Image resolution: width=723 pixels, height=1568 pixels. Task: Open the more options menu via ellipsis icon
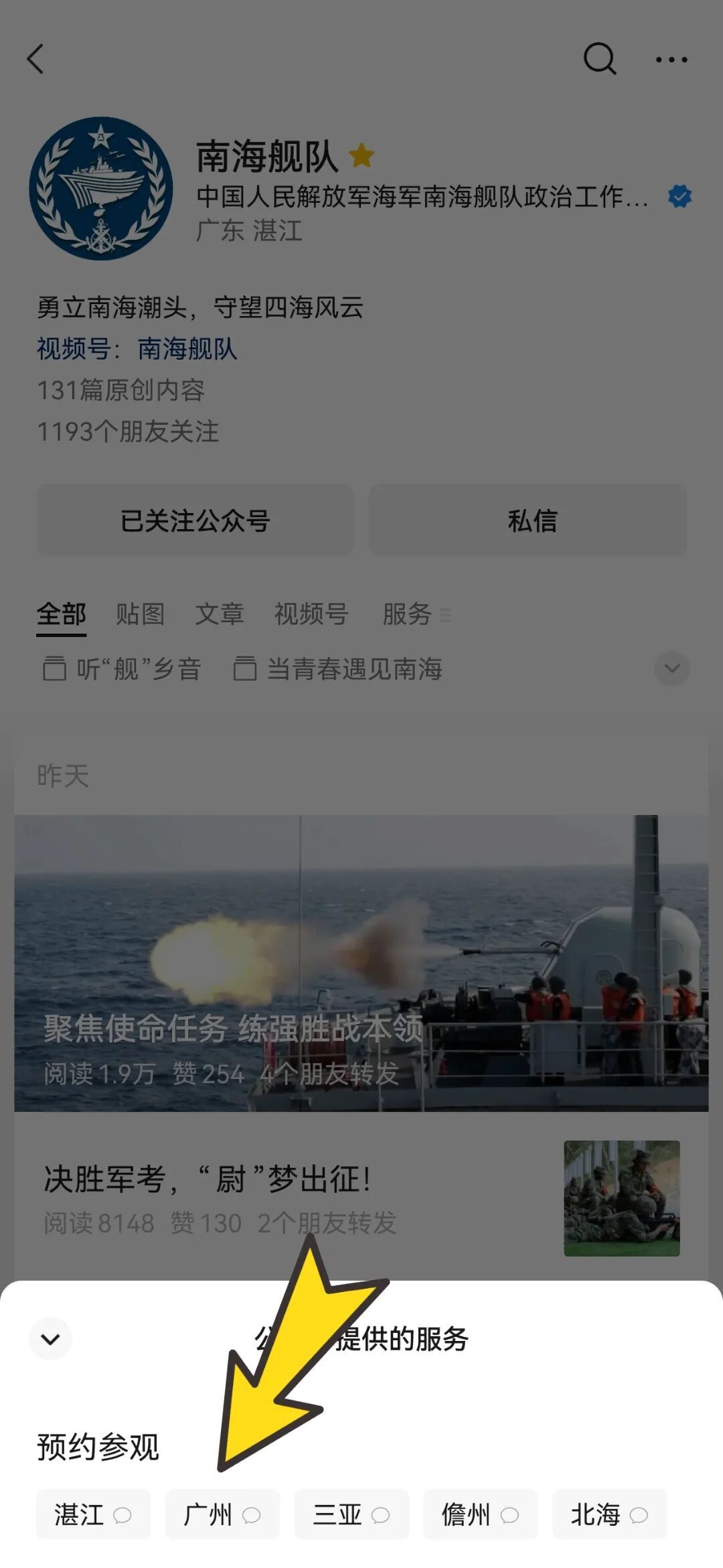click(671, 60)
